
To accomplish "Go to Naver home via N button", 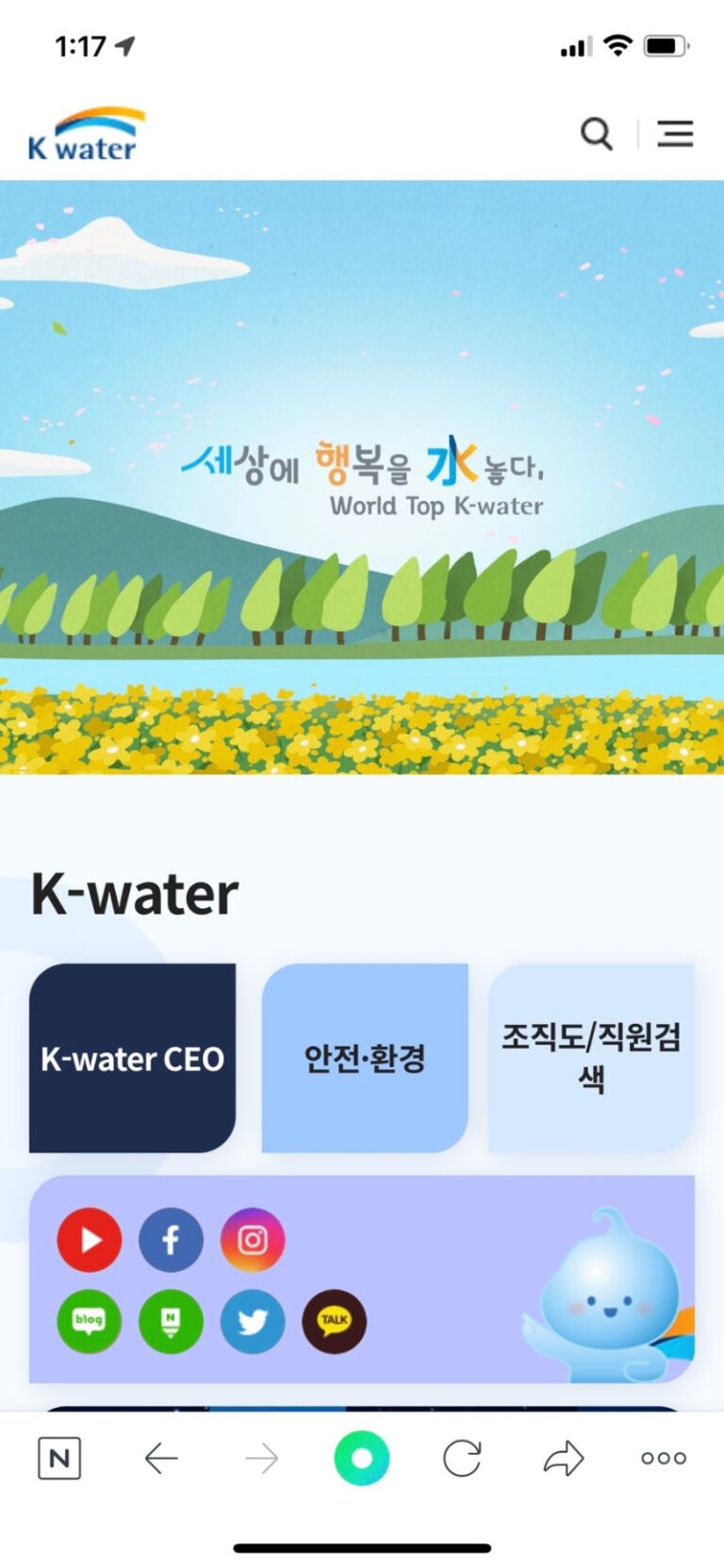I will (59, 1459).
